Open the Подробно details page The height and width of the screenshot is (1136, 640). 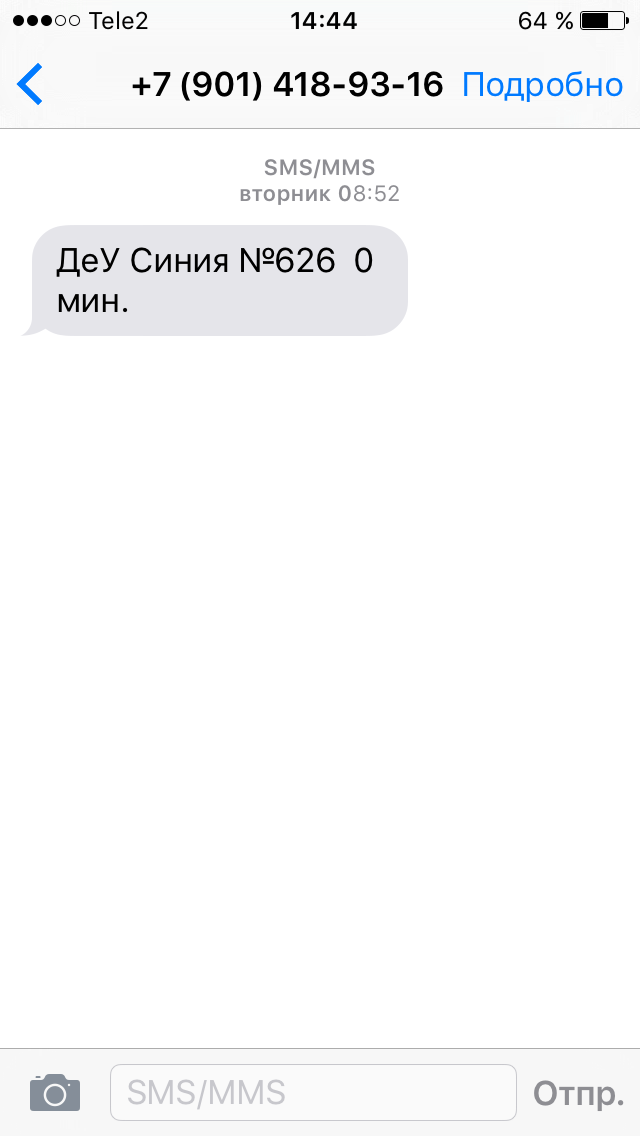click(x=542, y=85)
